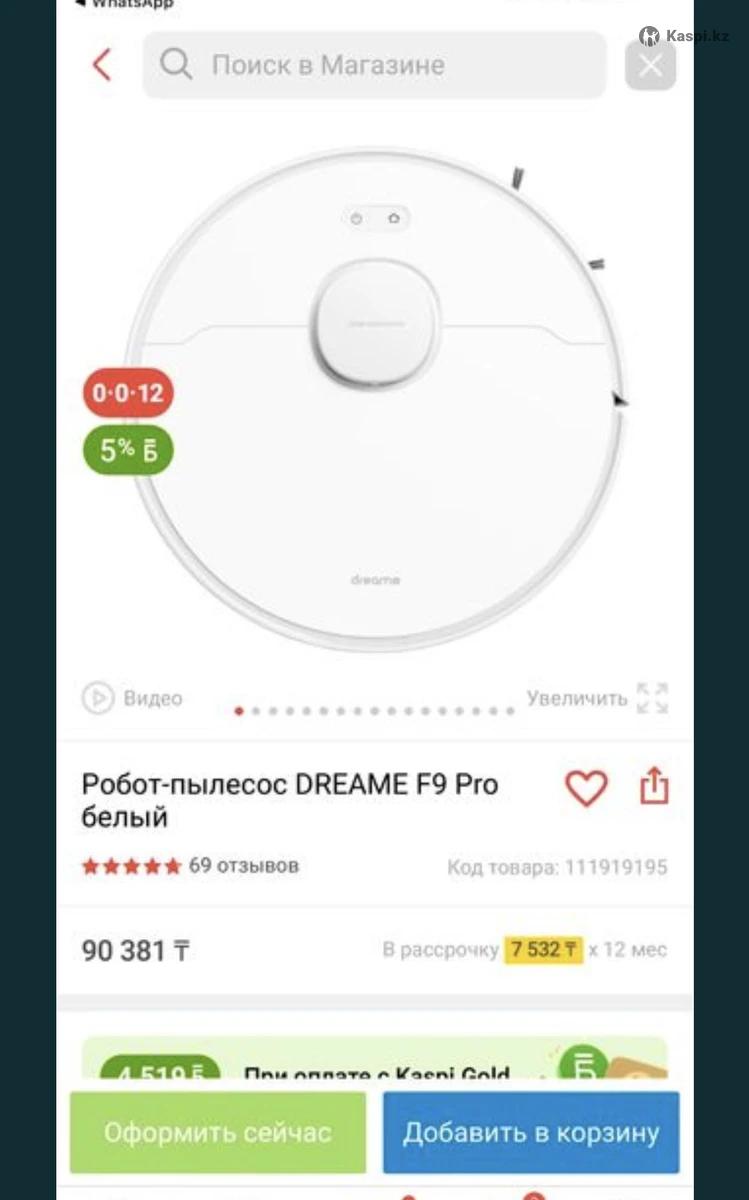Image resolution: width=749 pixels, height=1200 pixels.
Task: Open the robot vacuum product photo
Action: click(375, 400)
